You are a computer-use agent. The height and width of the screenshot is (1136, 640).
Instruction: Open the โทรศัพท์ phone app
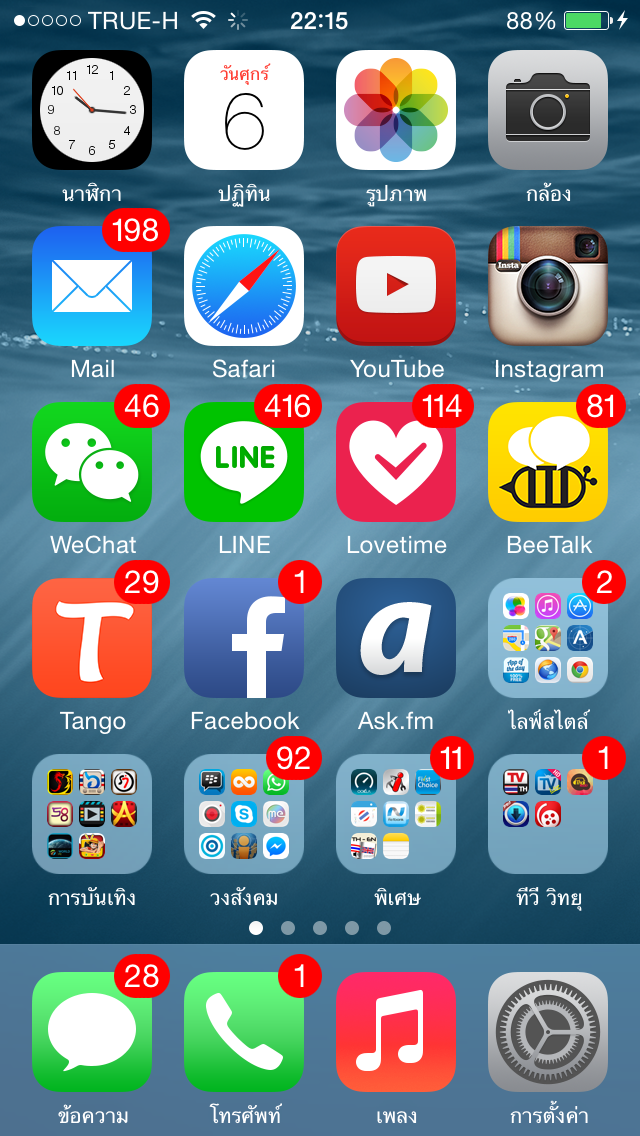point(244,1032)
